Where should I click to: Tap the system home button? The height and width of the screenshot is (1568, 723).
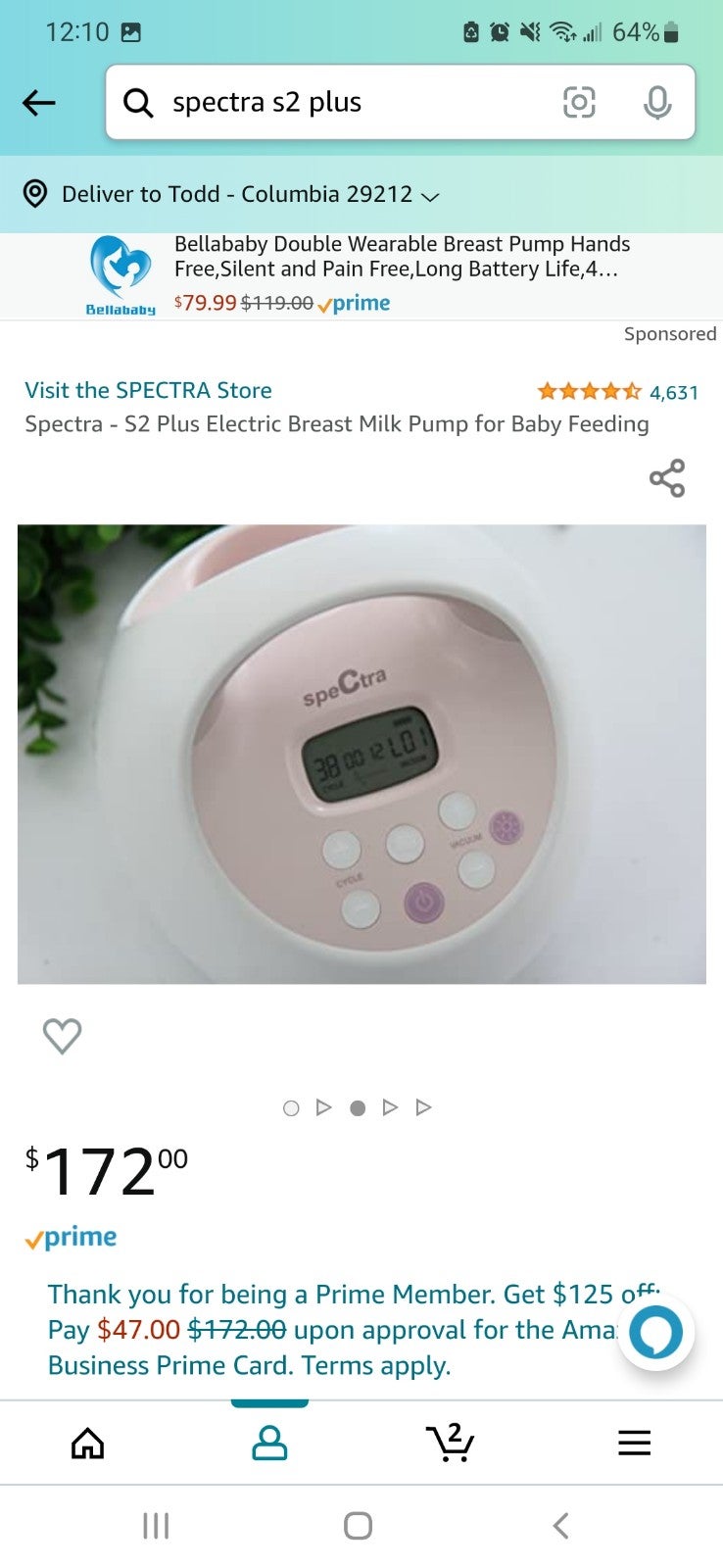[x=358, y=1526]
